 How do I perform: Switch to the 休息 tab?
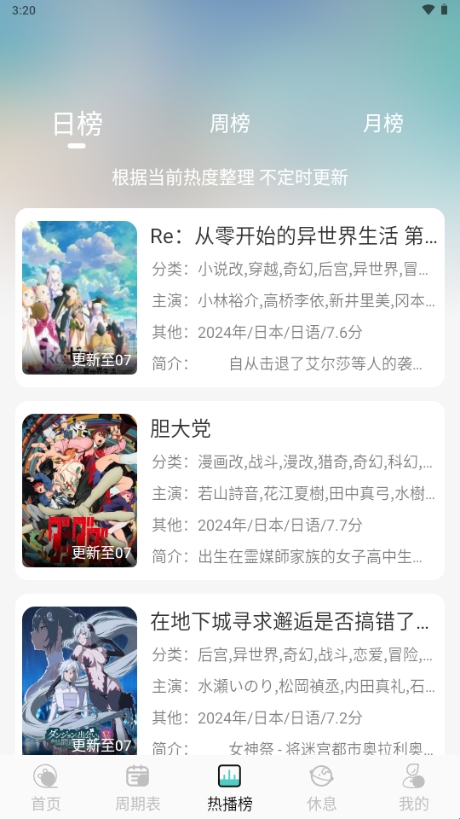322,787
